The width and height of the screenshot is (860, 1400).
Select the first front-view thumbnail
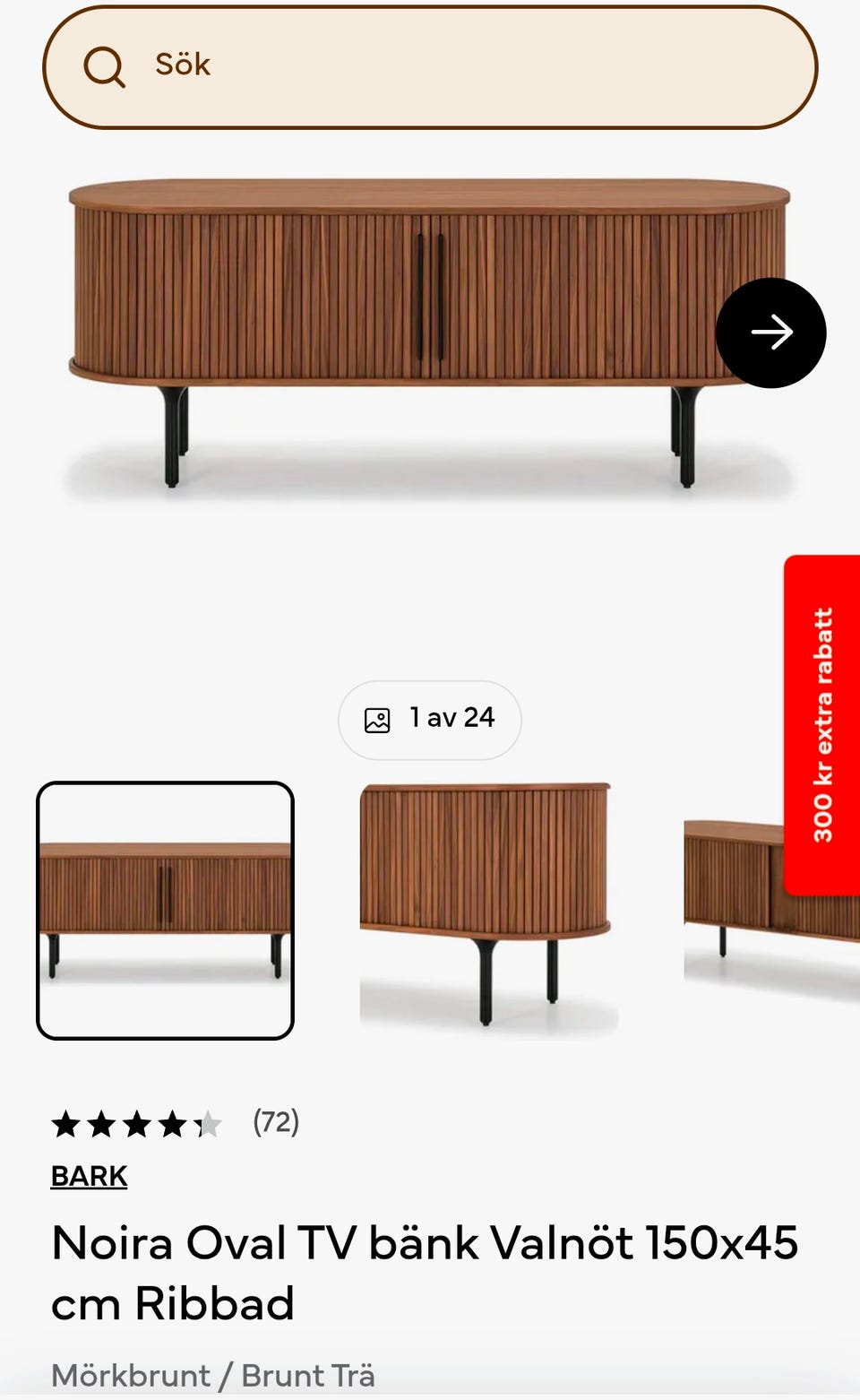point(165,911)
